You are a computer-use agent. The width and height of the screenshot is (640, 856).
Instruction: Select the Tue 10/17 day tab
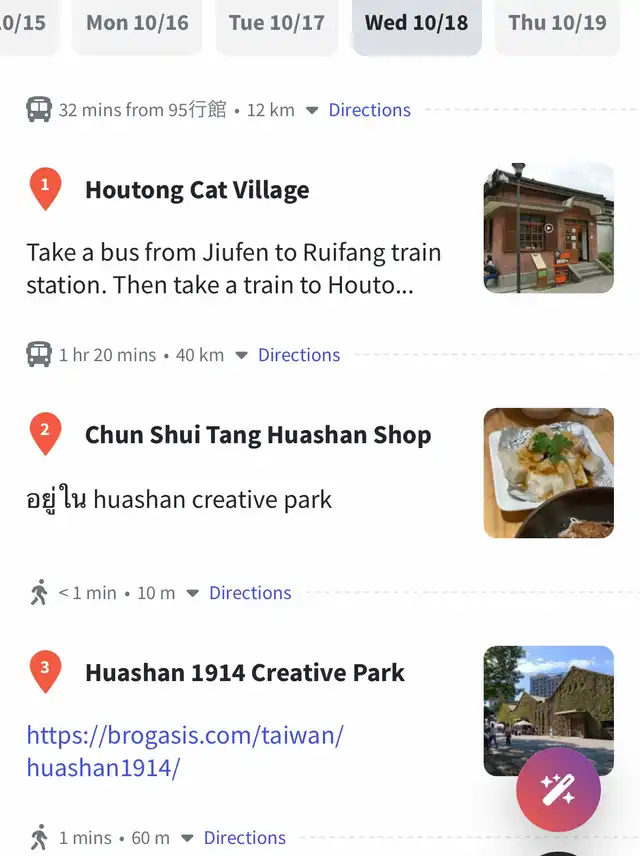click(x=277, y=23)
